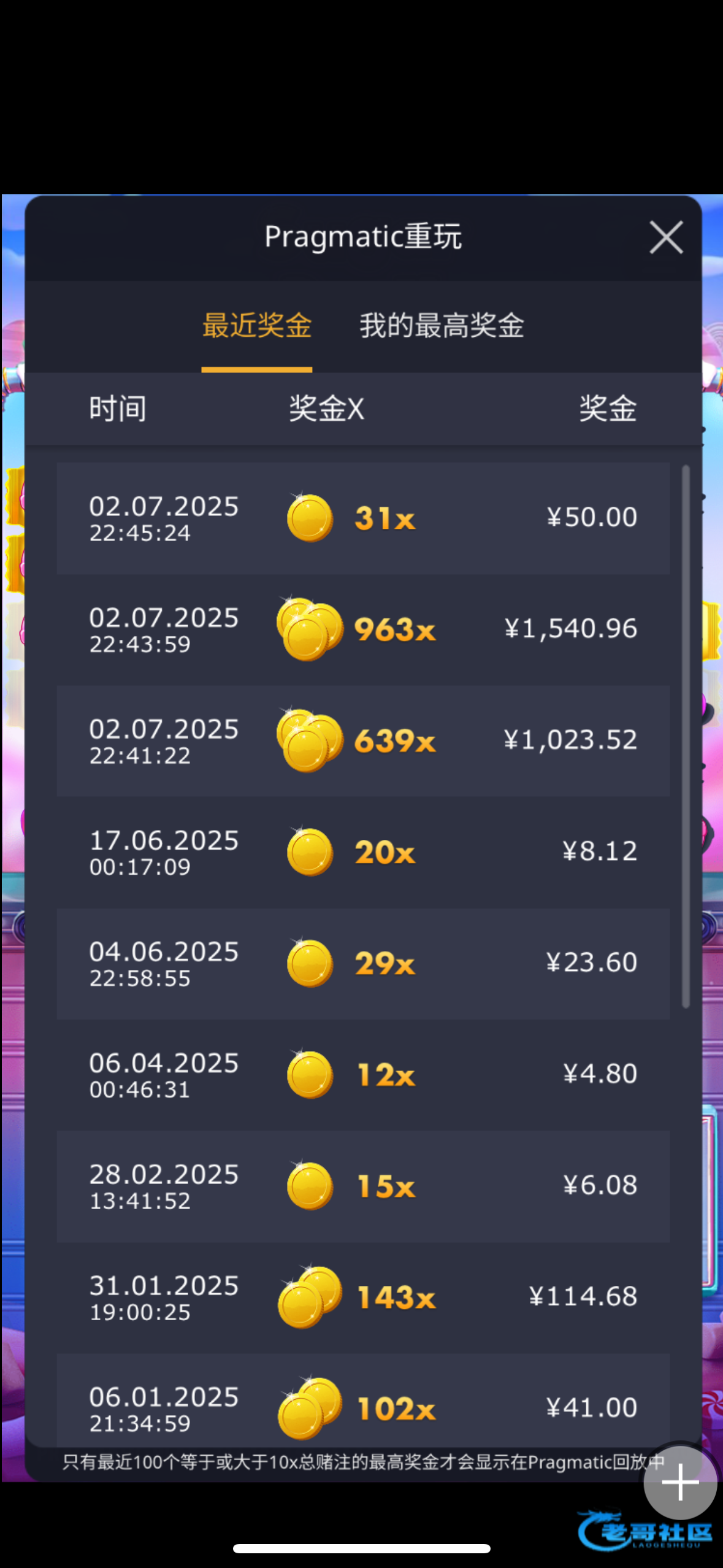View the 143x win of ¥114.68
Screen dimensions: 723x1568
[363, 1298]
